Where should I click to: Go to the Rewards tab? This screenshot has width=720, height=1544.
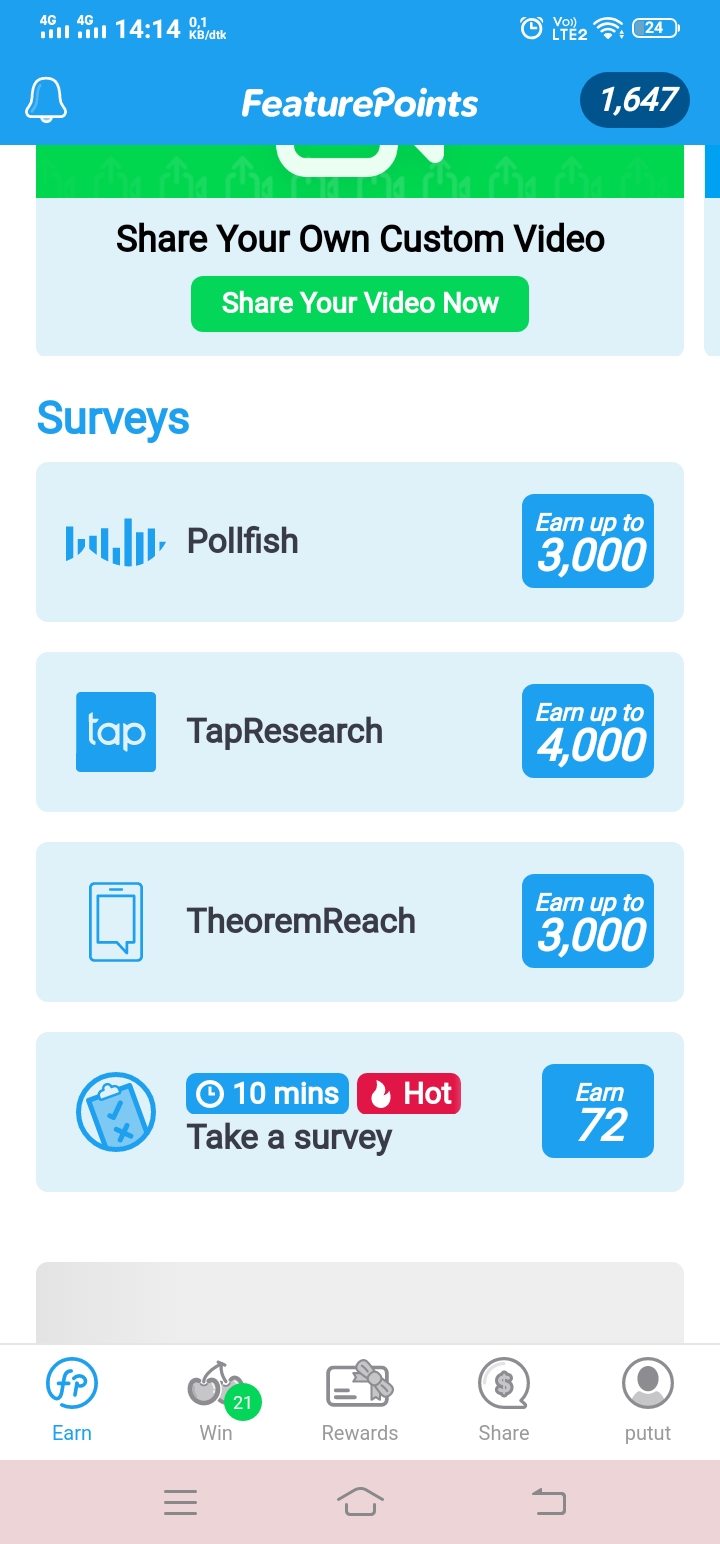click(360, 1401)
